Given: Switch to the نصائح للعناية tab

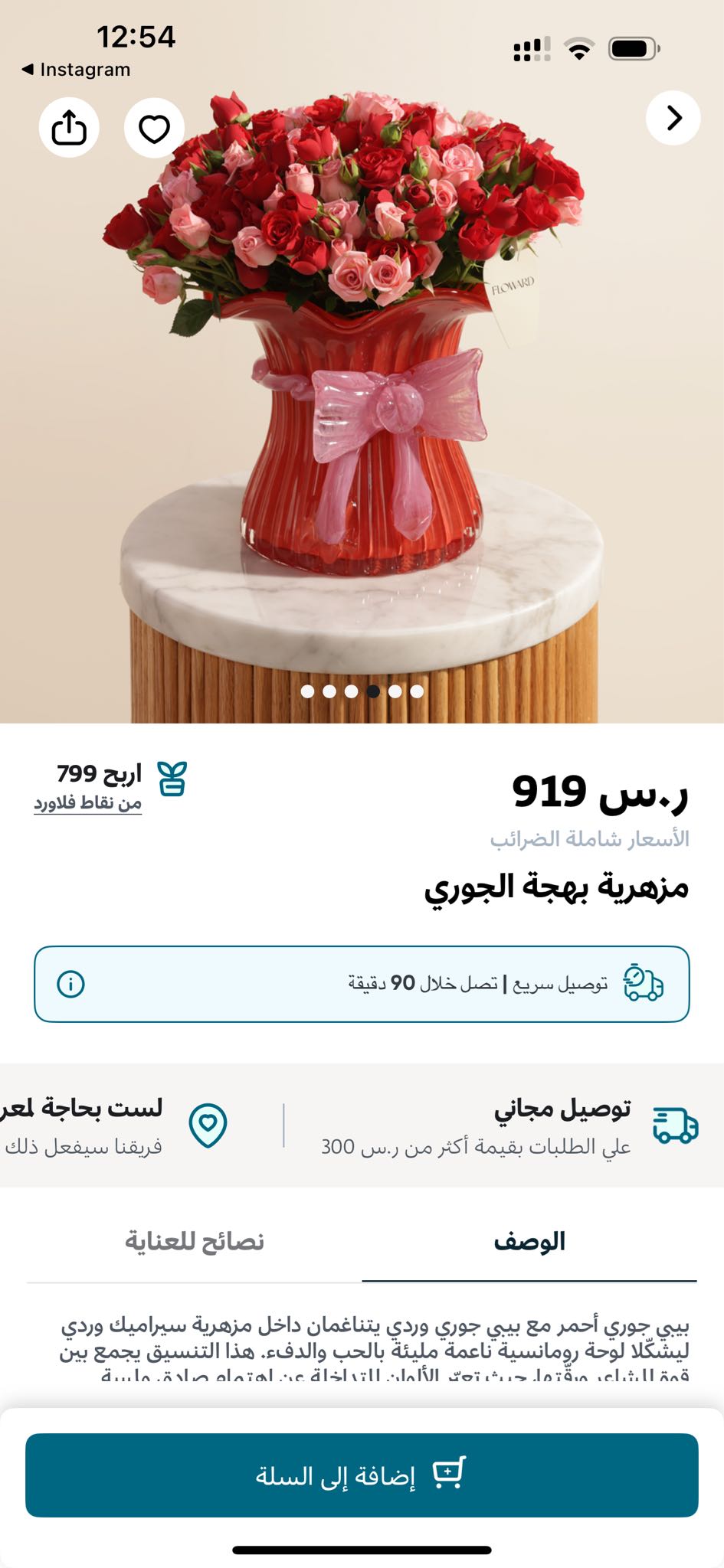Looking at the screenshot, I should coord(195,1241).
